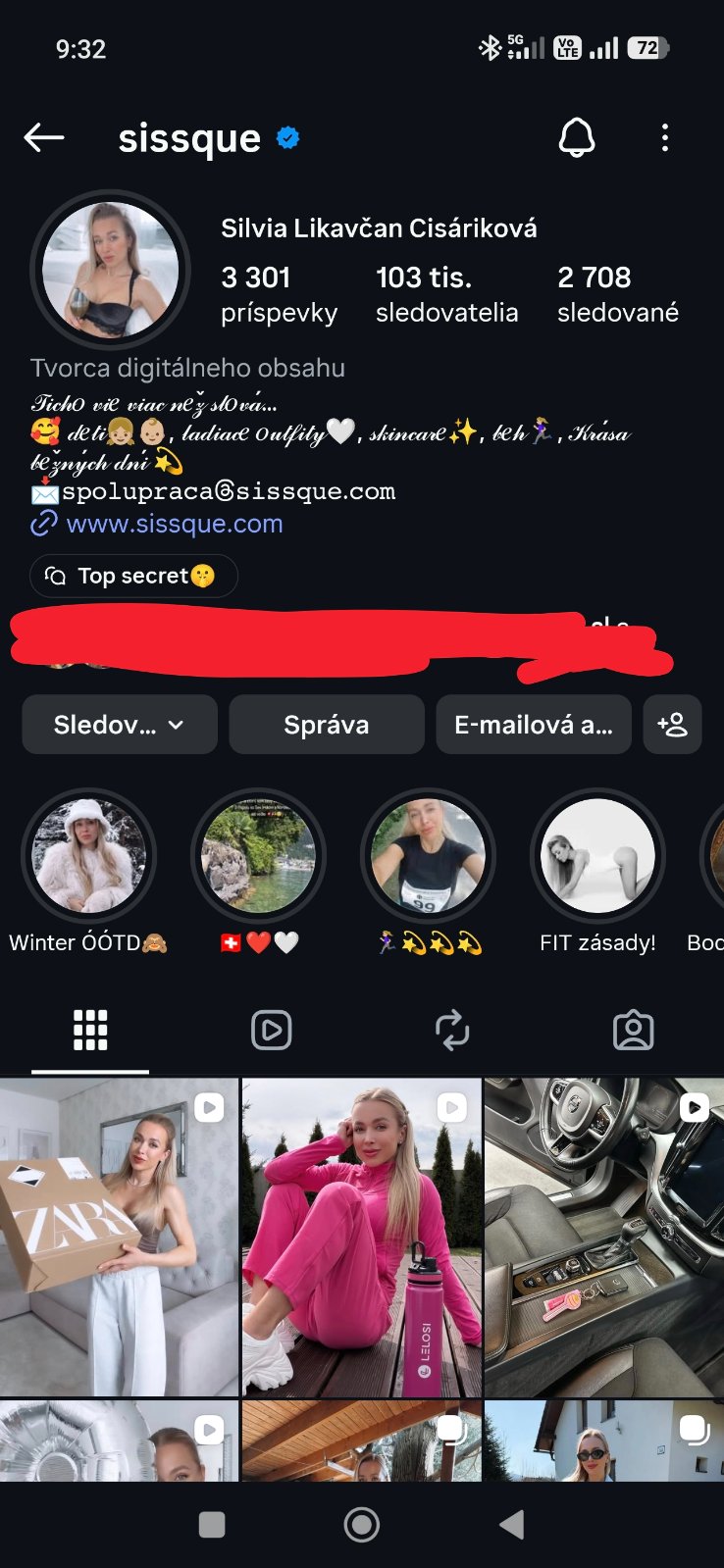Switch to the tagged photos tab
This screenshot has width=724, height=1568.
point(634,1031)
